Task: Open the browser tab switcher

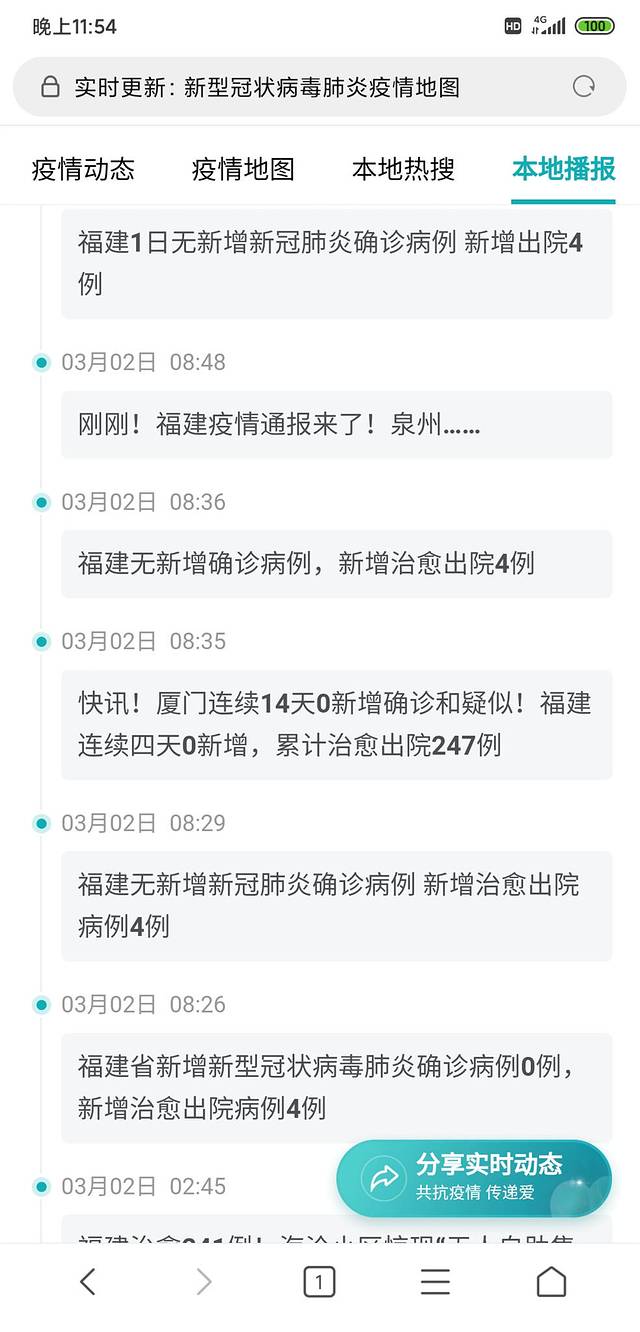Action: [x=319, y=1282]
